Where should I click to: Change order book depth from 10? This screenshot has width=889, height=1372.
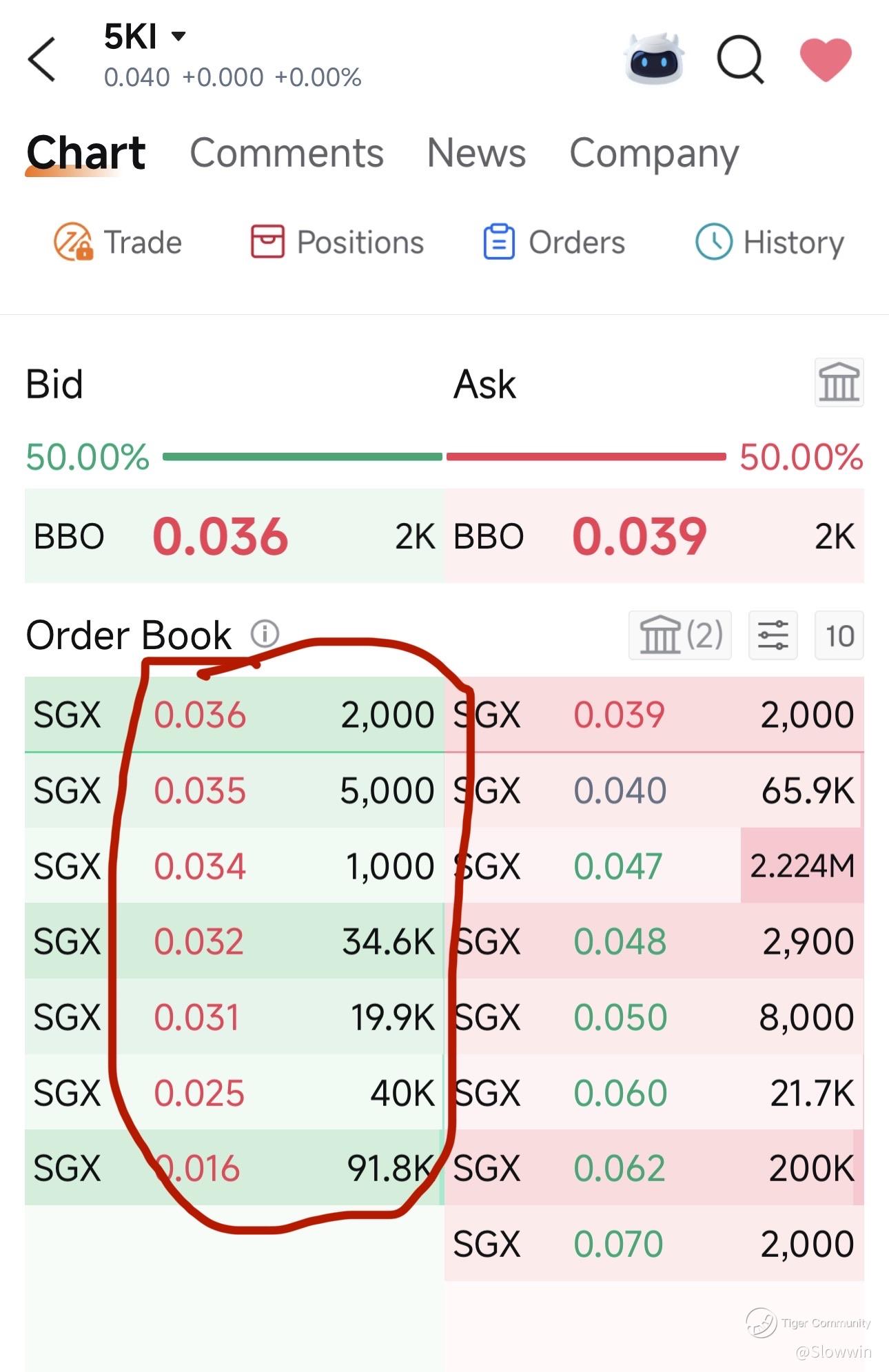839,635
